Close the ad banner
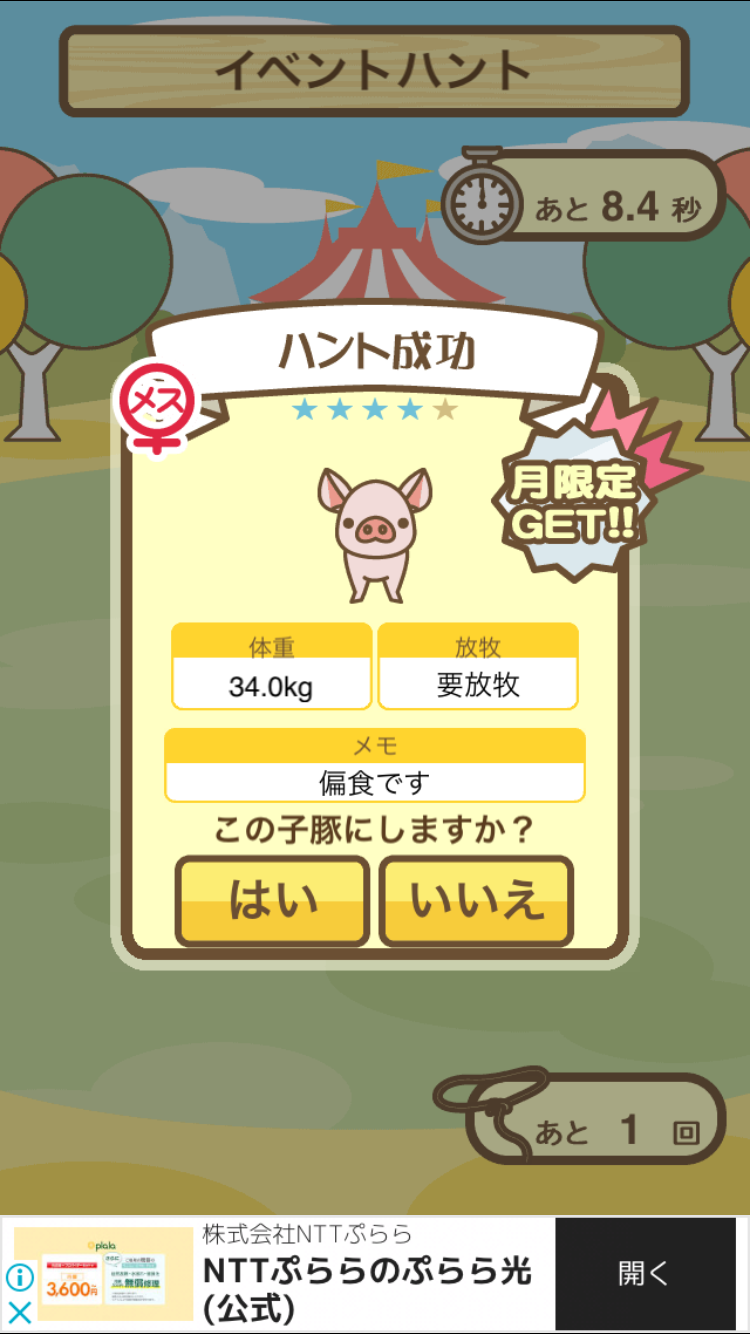 [19, 1312]
